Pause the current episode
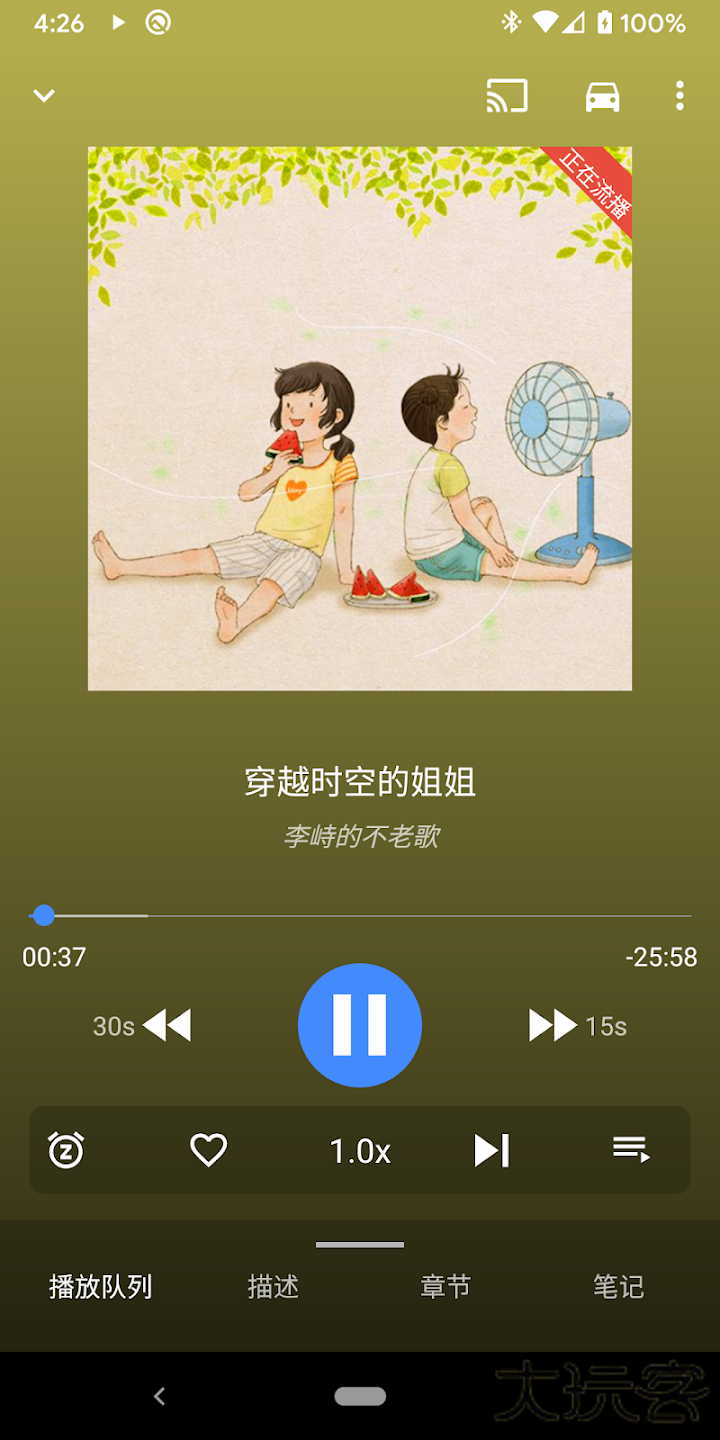The width and height of the screenshot is (720, 1440). pyautogui.click(x=360, y=1025)
